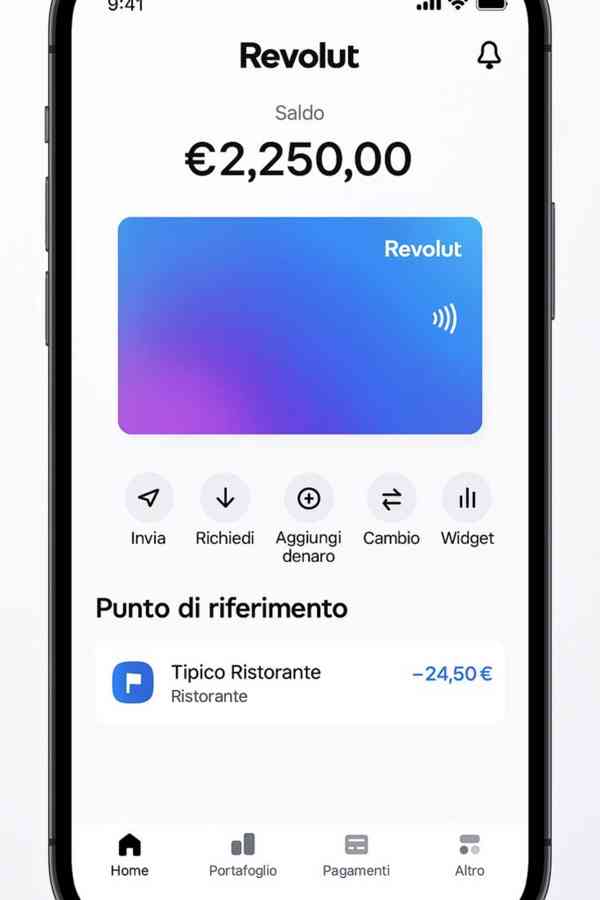Open the Tipico Ristorante transaction
The width and height of the screenshot is (600, 900).
[300, 683]
